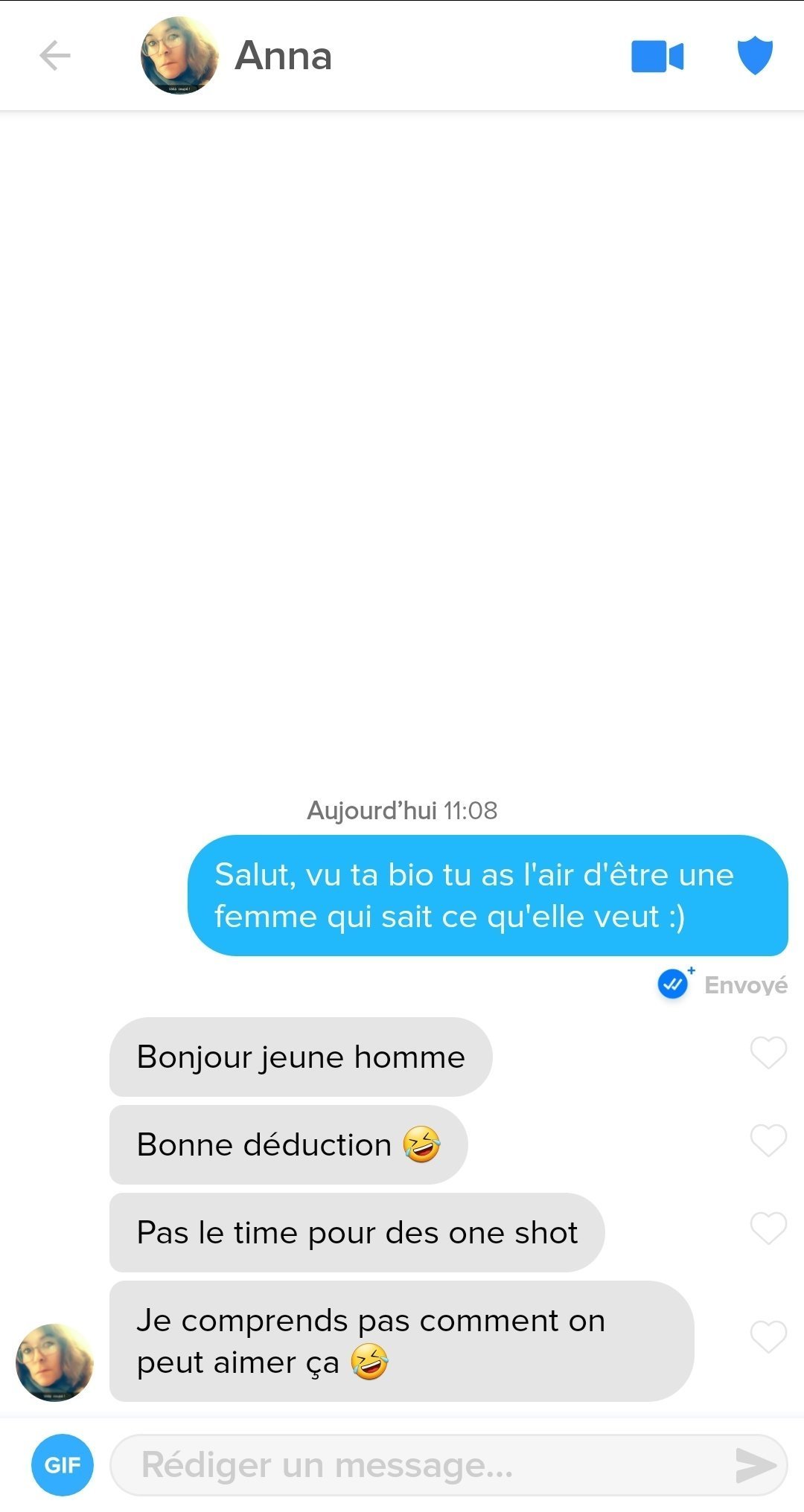
Task: Like the "Bonne déduction" message
Action: coord(768,1141)
